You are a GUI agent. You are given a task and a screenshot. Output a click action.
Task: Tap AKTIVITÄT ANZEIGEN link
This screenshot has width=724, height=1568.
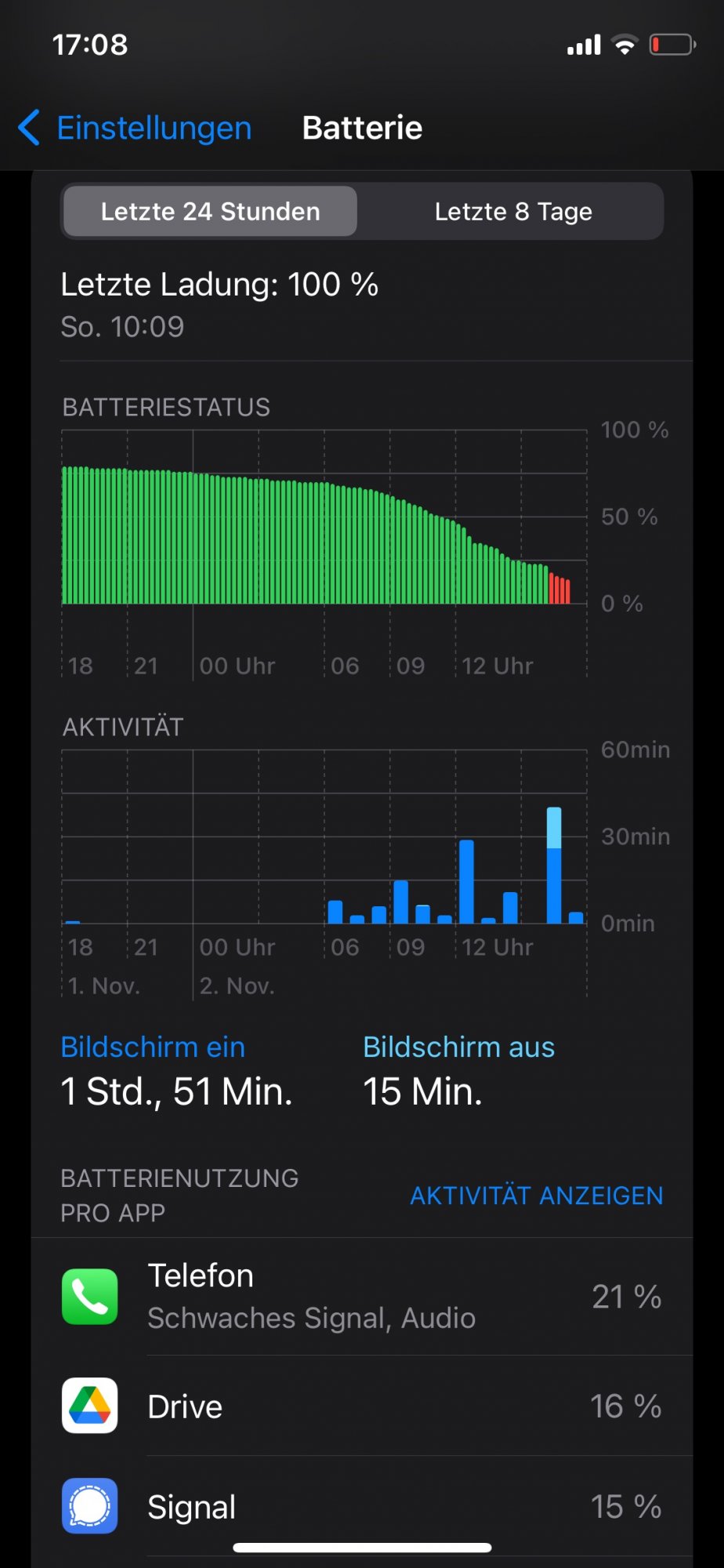click(x=536, y=1196)
